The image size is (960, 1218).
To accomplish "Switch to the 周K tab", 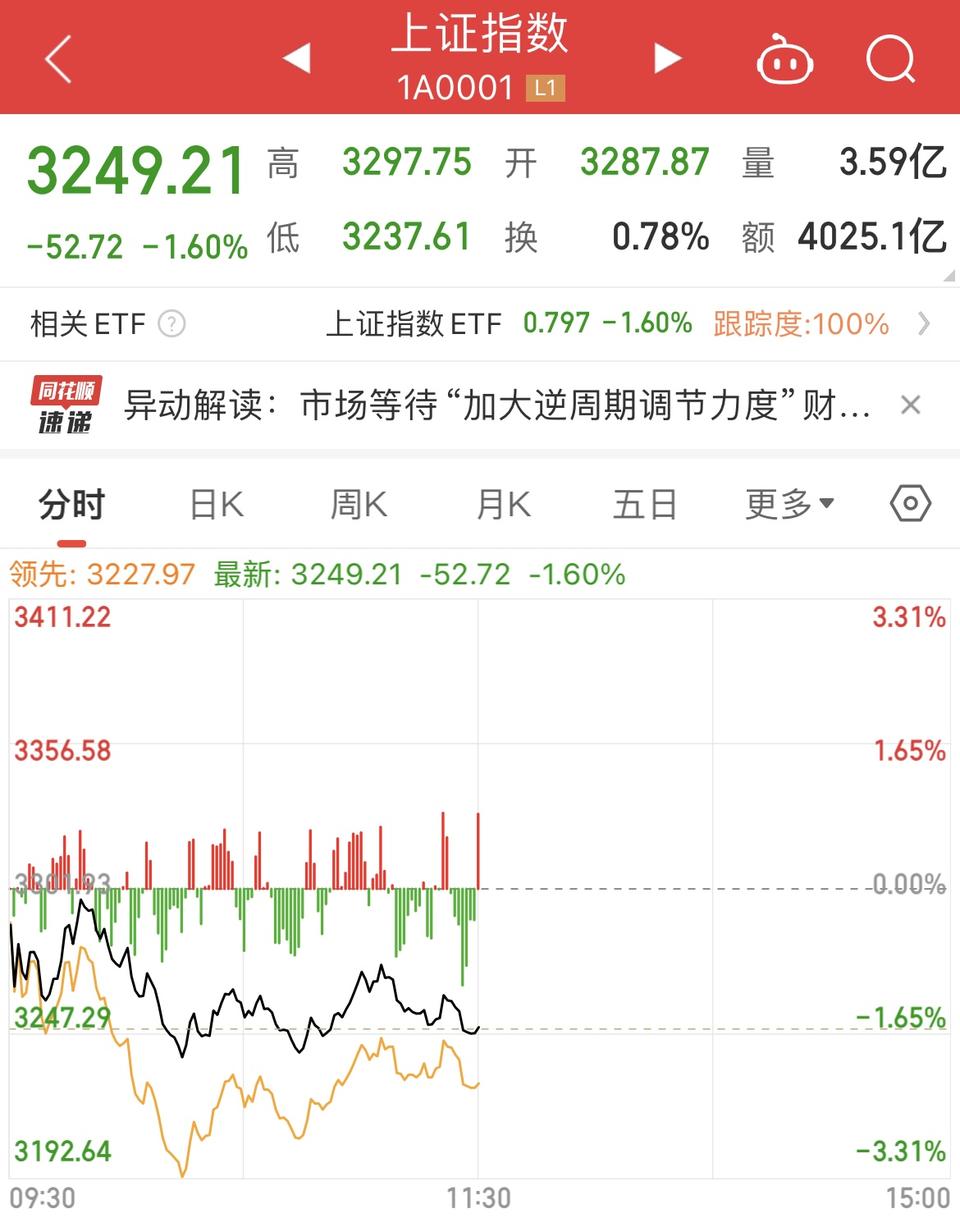I will 359,505.
